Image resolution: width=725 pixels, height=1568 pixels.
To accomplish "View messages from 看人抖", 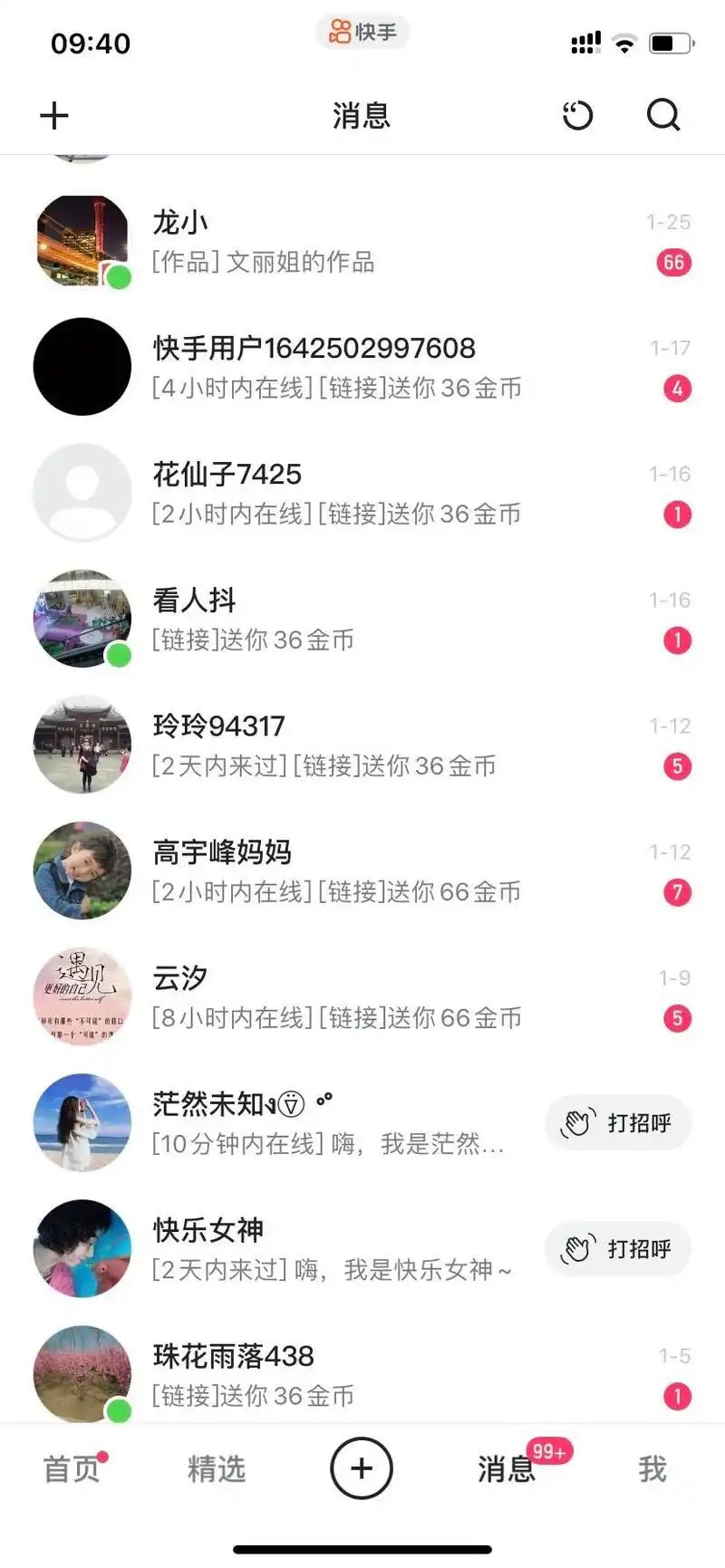I will coord(362,620).
